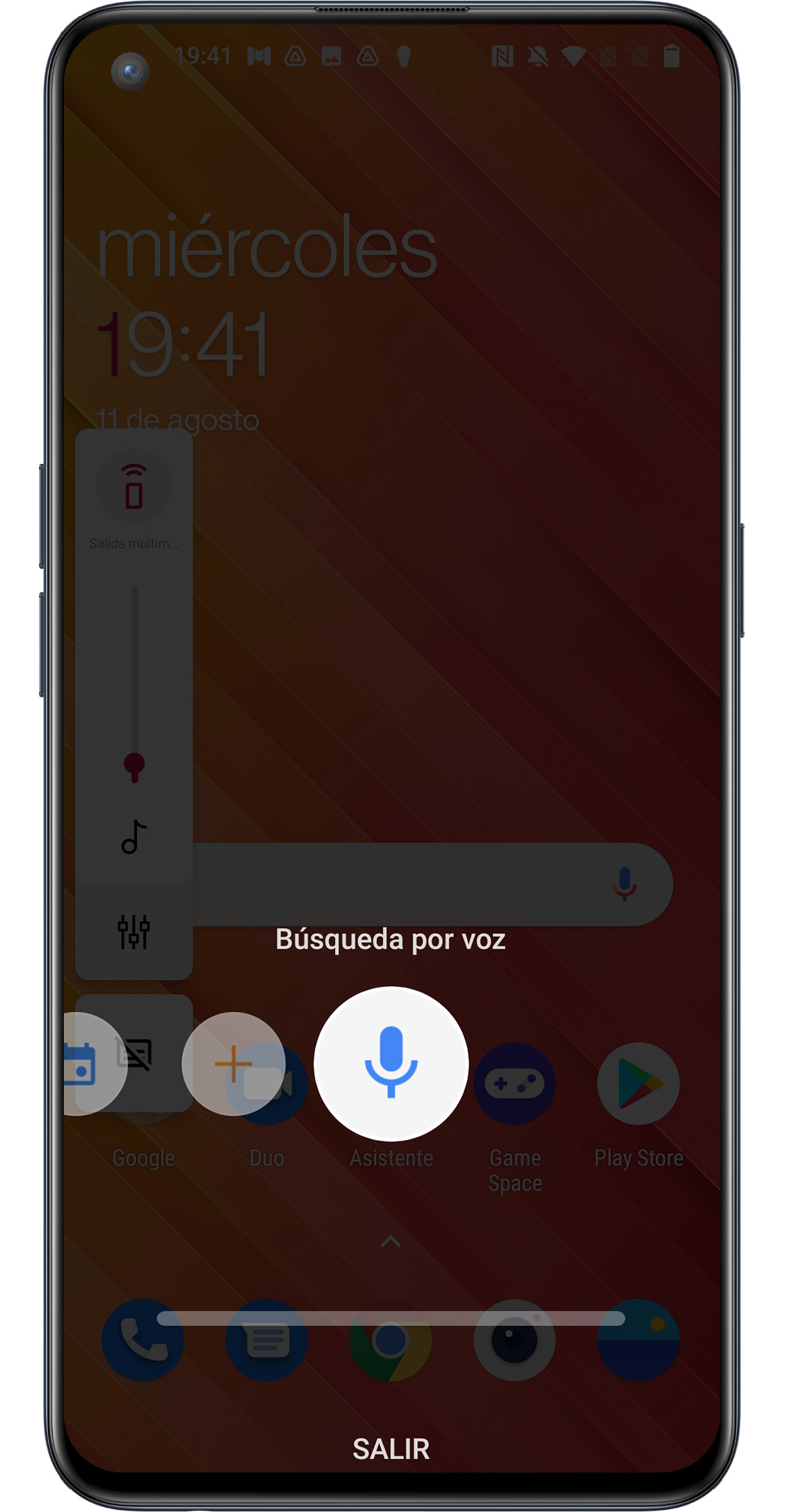
Task: Select the plus shortcut bubble
Action: [234, 1063]
